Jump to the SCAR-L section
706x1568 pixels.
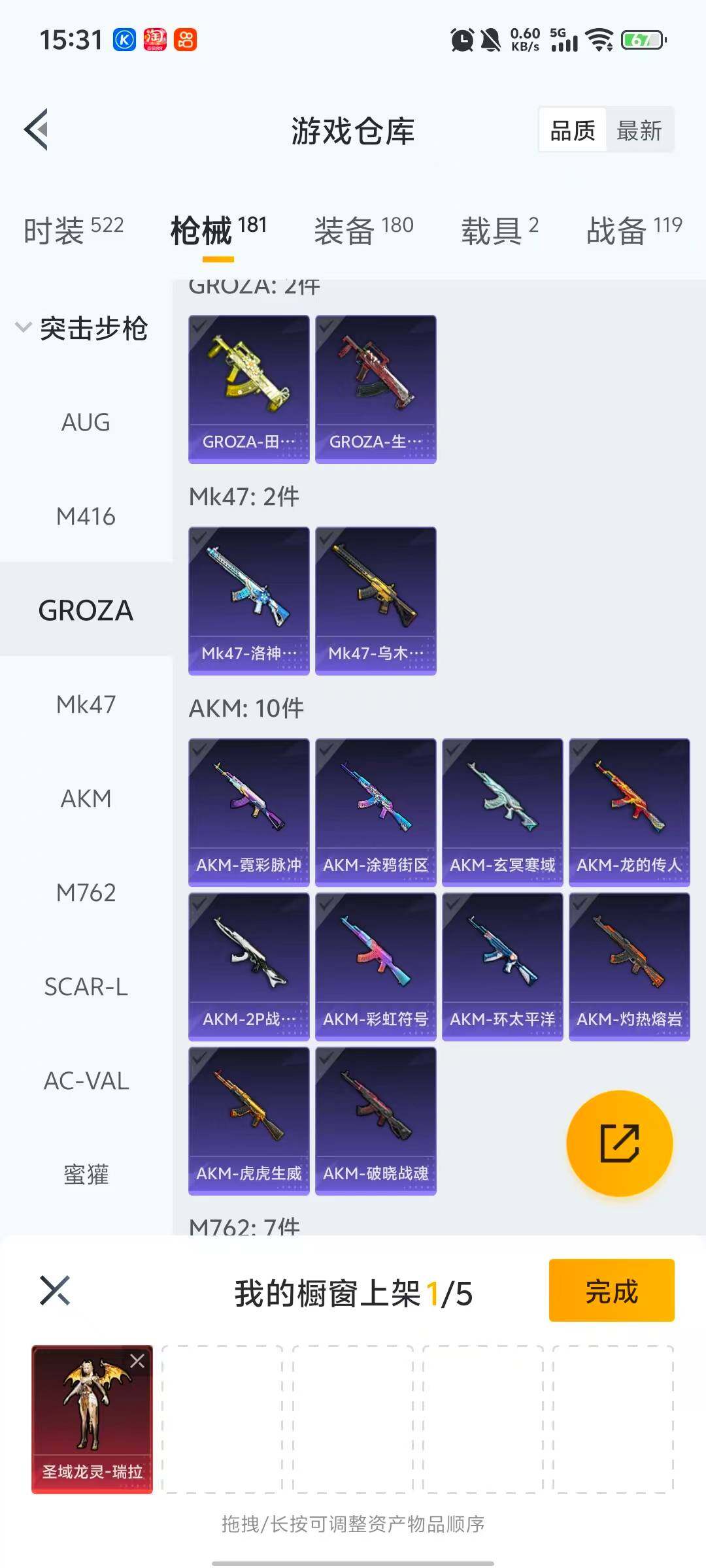click(x=86, y=987)
